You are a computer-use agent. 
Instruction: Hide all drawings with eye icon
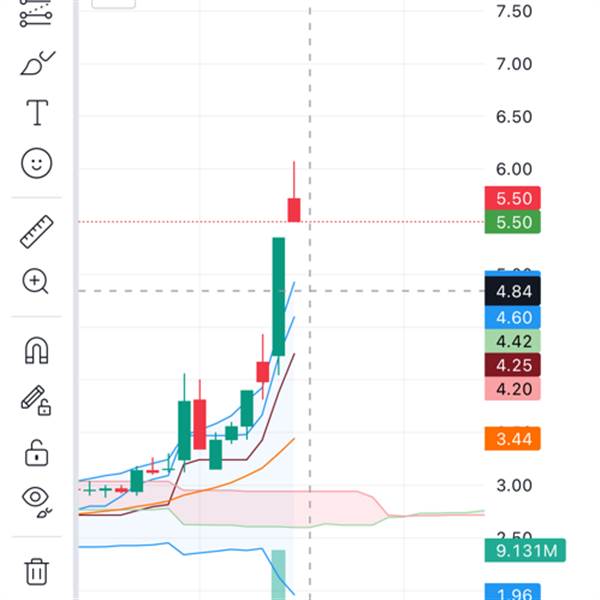point(36,499)
